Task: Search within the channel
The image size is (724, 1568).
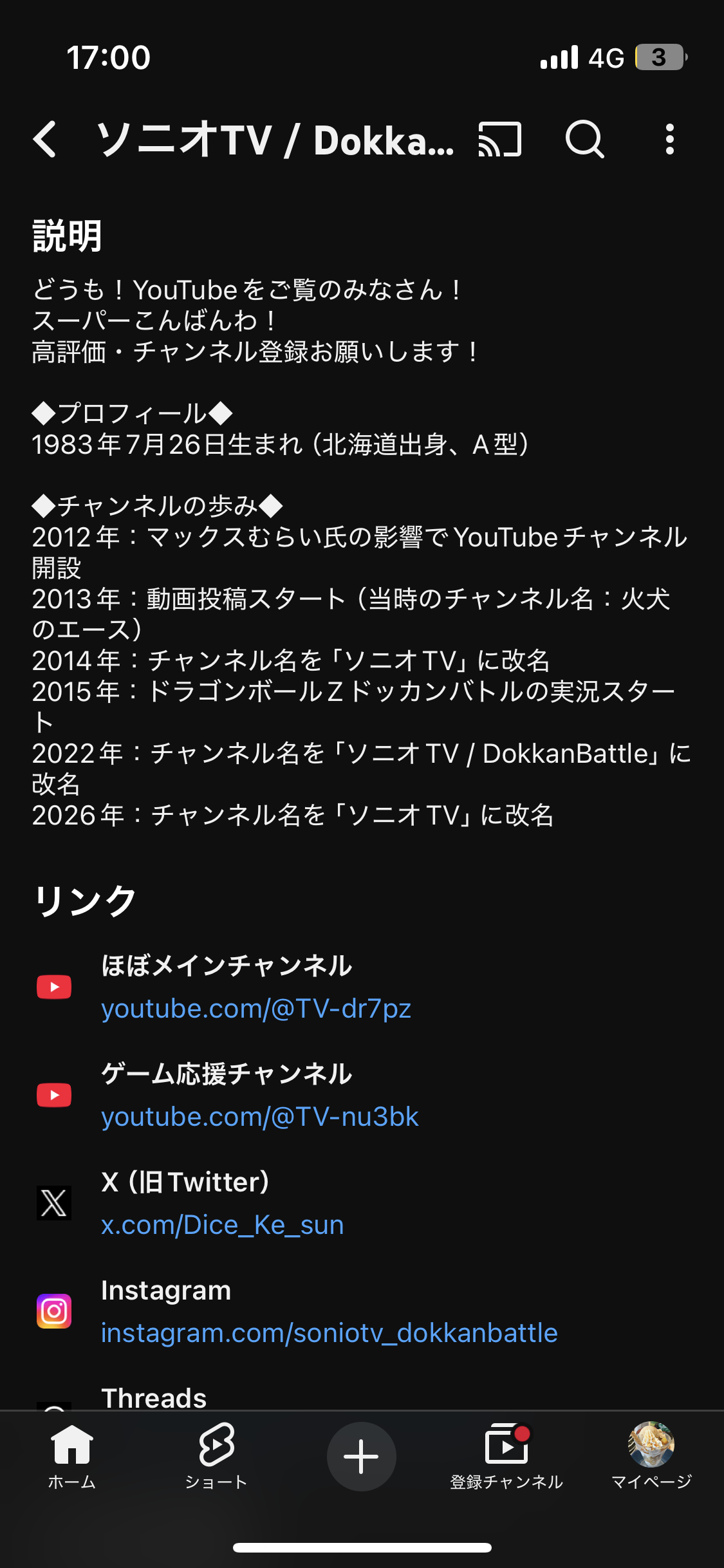Action: tap(584, 140)
